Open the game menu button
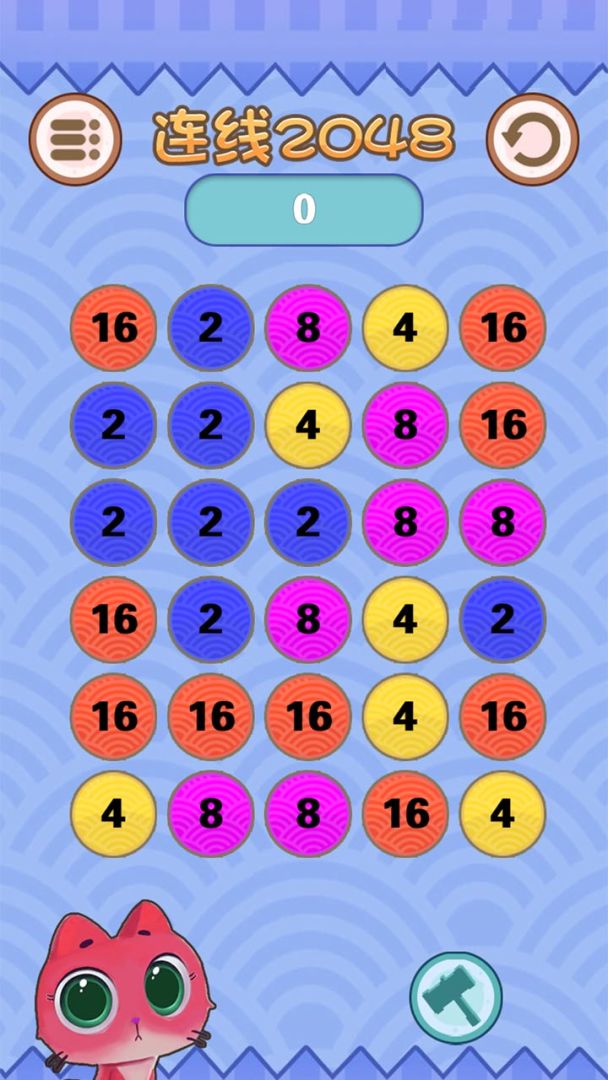 tap(75, 139)
